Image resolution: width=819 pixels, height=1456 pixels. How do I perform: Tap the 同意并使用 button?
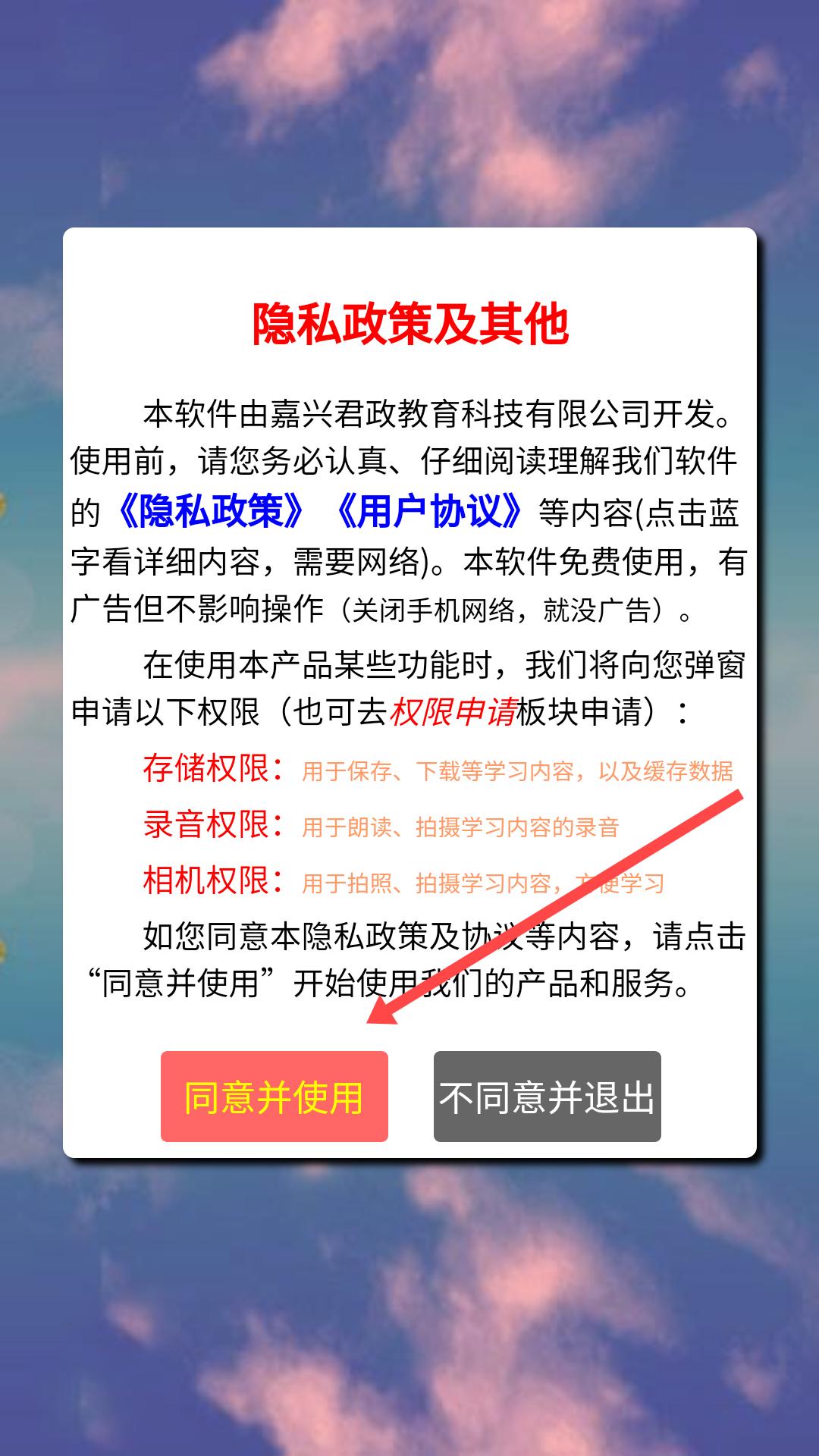[x=274, y=1097]
